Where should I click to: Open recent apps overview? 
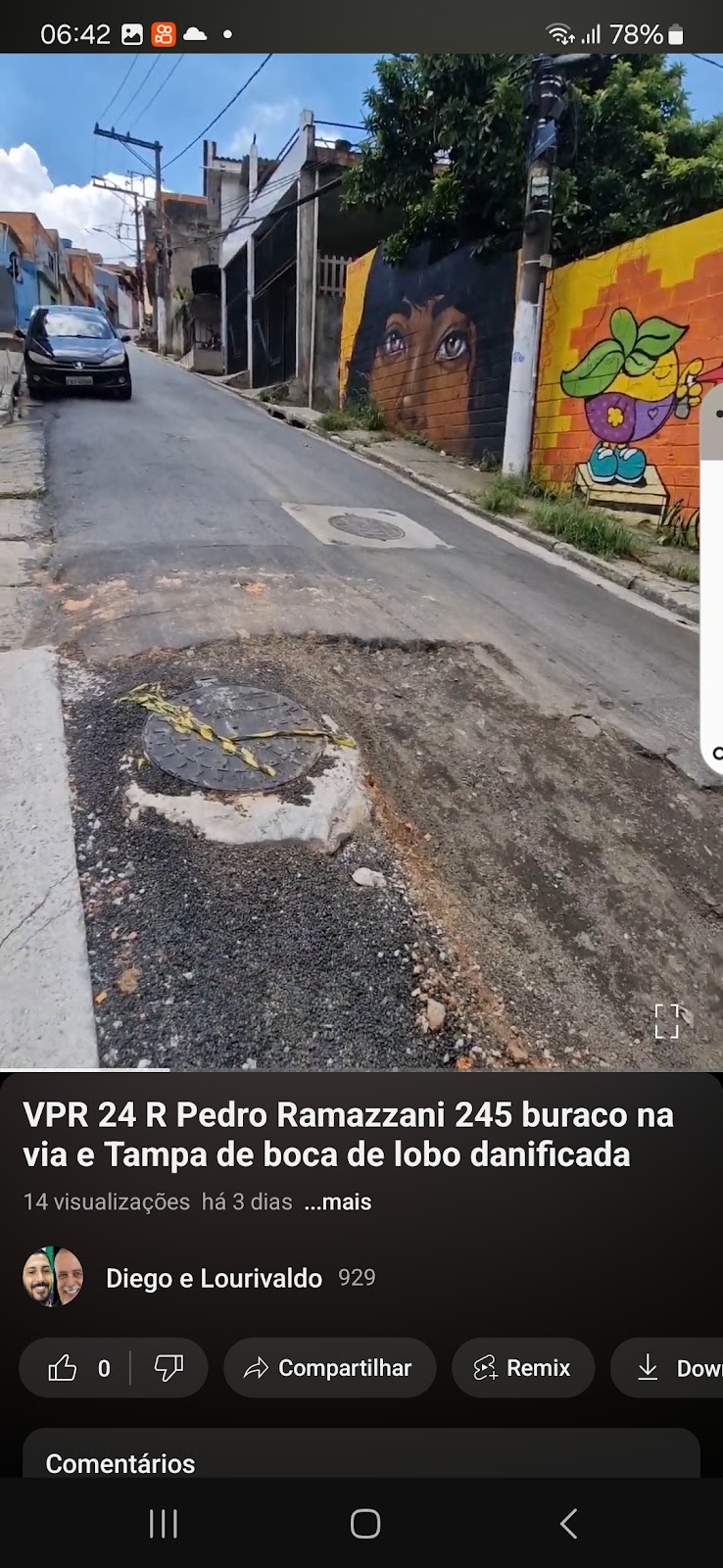(x=163, y=1524)
